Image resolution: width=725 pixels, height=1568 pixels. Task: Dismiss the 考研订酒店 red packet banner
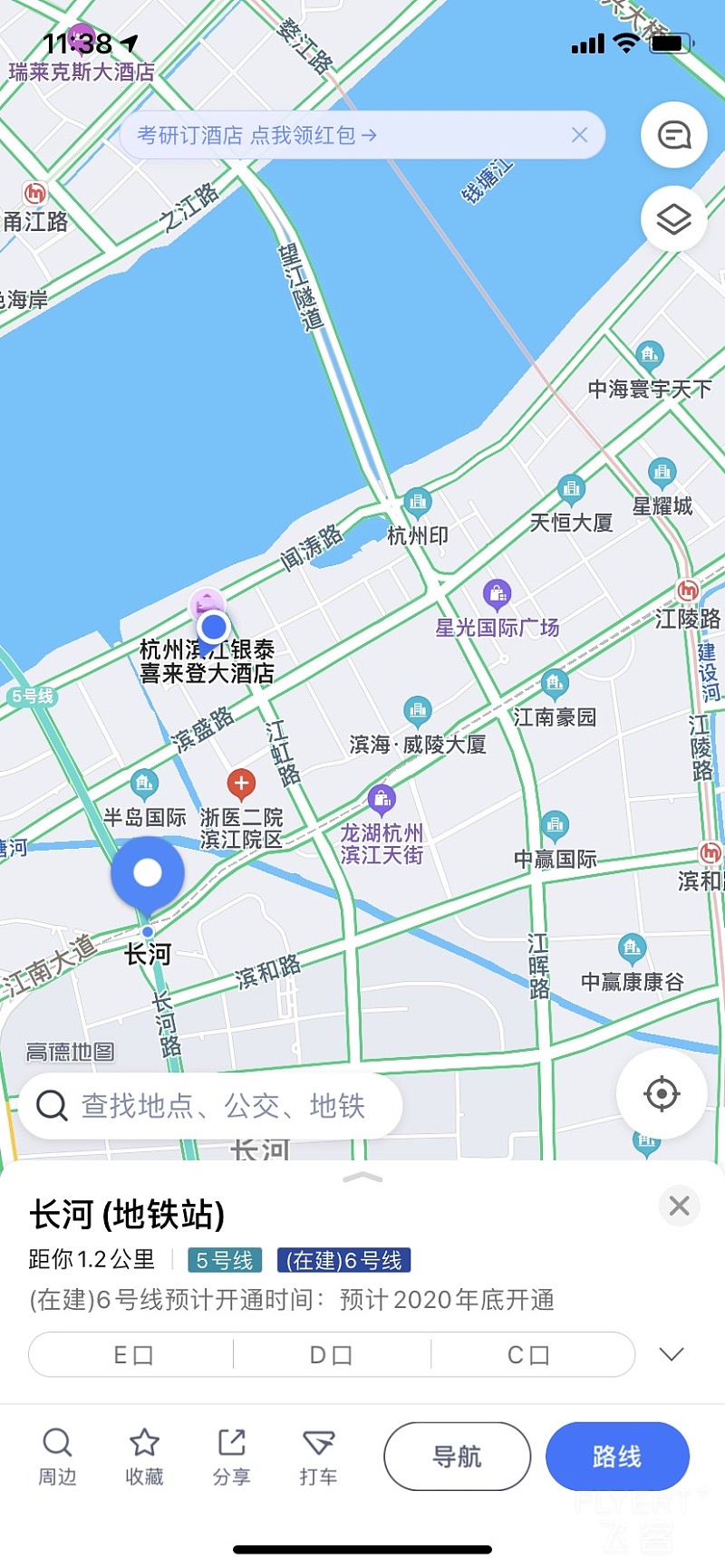point(580,135)
